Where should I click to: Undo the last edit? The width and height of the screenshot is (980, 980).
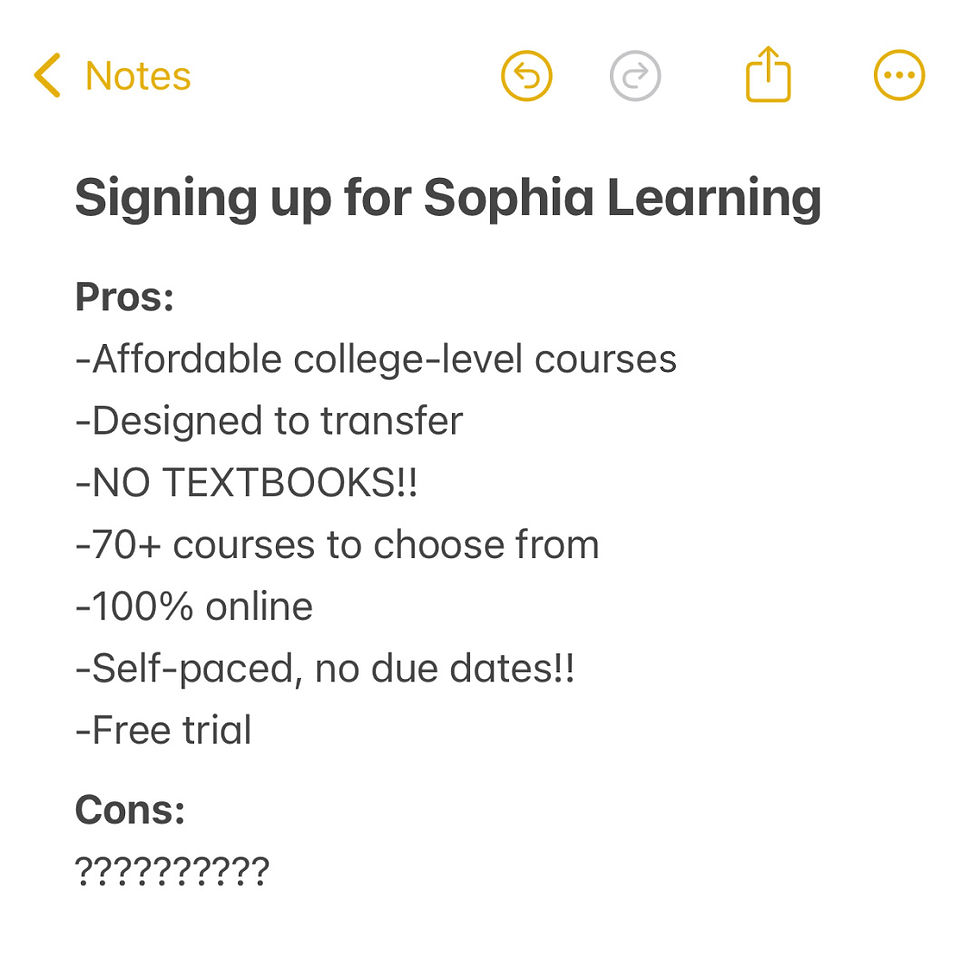click(526, 76)
